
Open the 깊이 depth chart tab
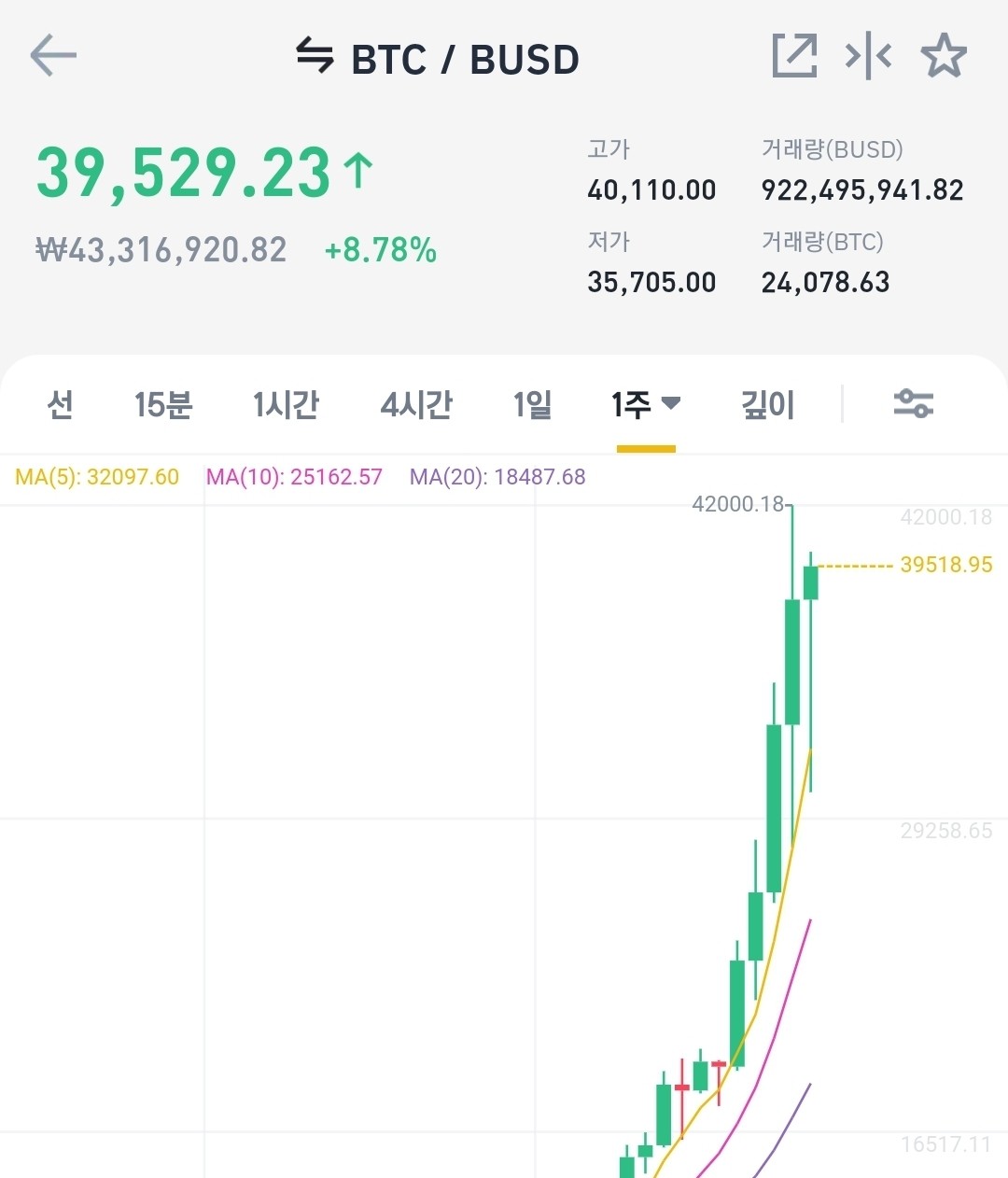767,405
